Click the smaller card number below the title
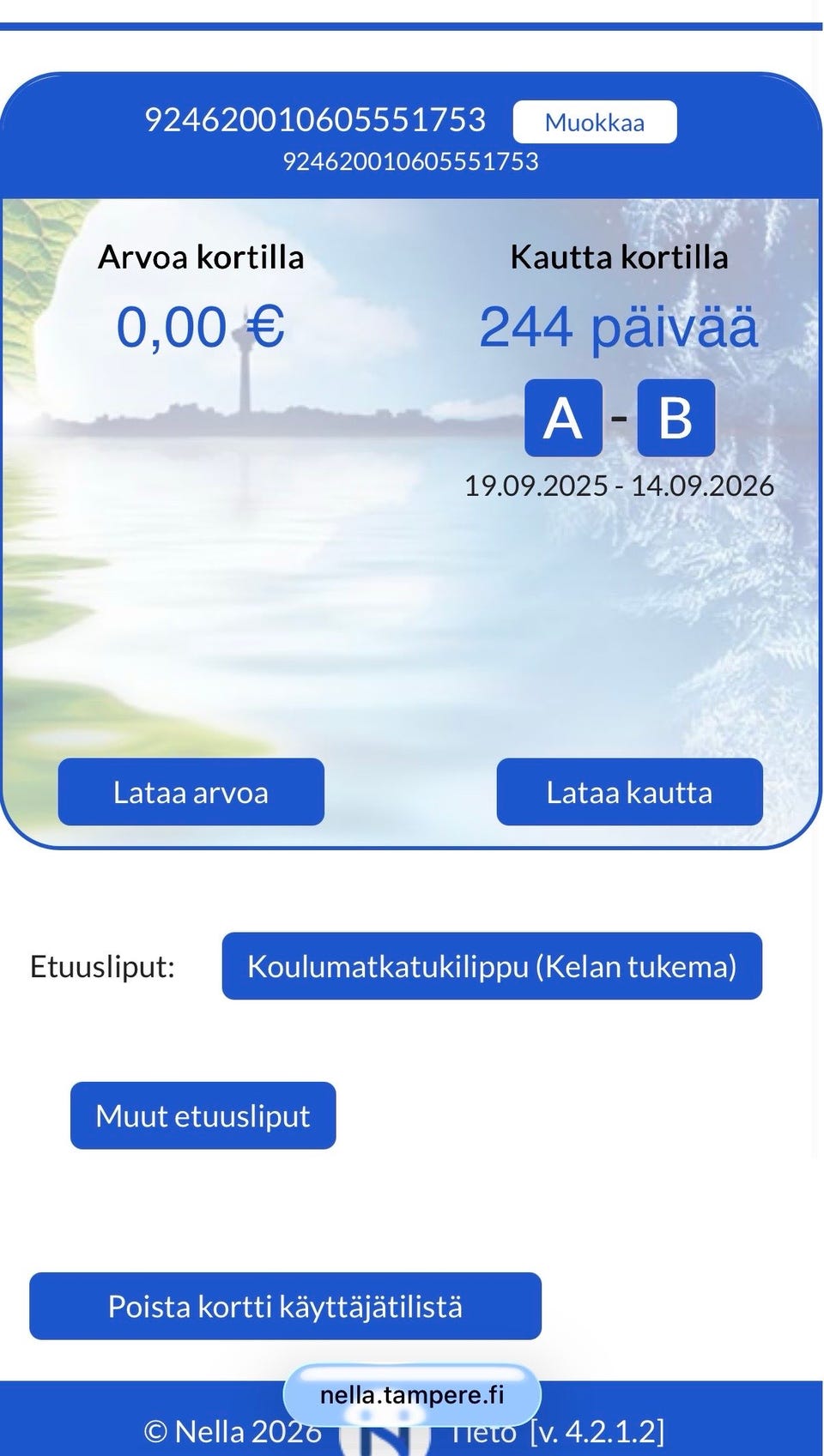 (412, 160)
